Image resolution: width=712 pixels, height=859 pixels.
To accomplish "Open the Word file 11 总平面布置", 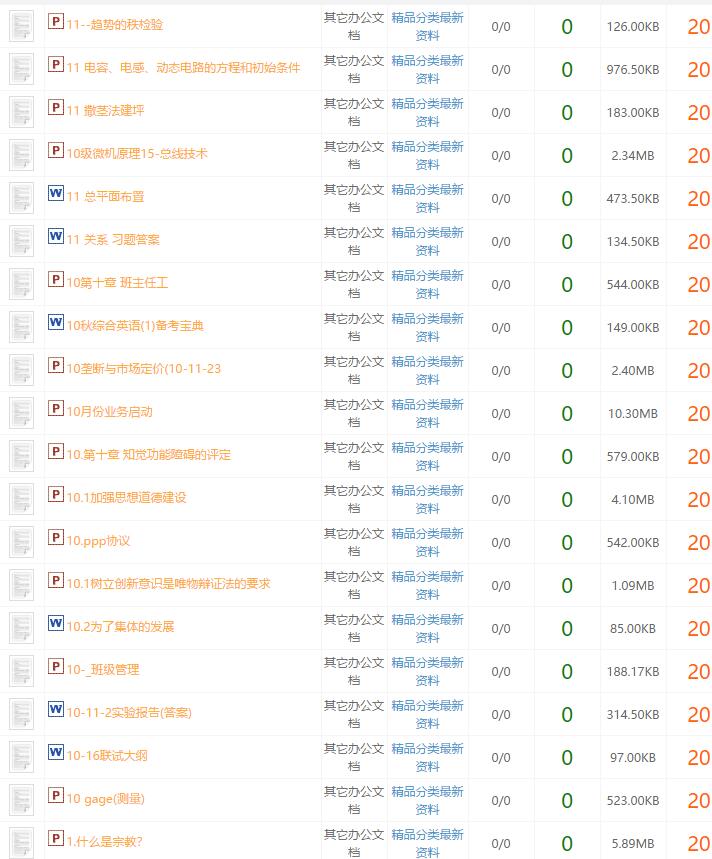I will click(x=105, y=197).
